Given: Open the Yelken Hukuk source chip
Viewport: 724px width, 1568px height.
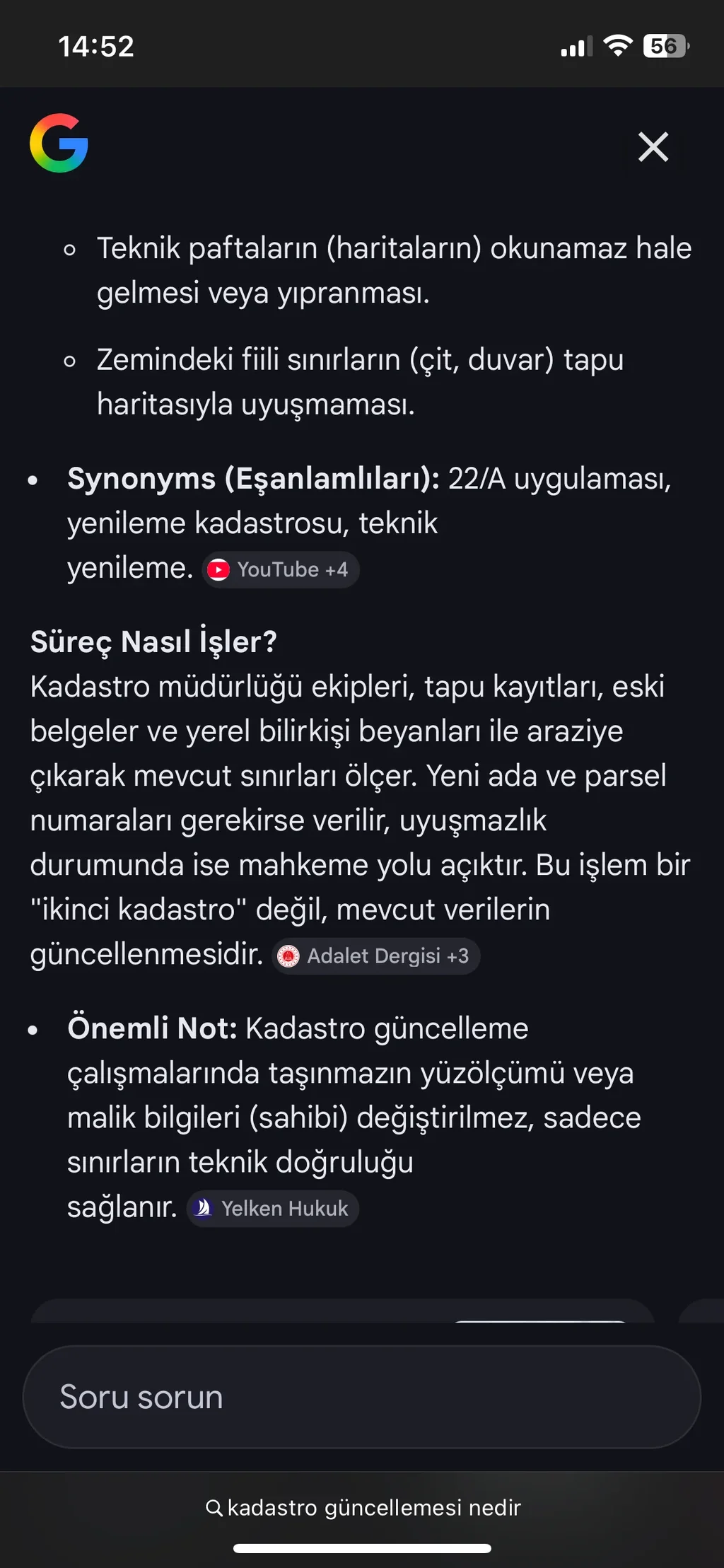Looking at the screenshot, I should pyautogui.click(x=273, y=1208).
